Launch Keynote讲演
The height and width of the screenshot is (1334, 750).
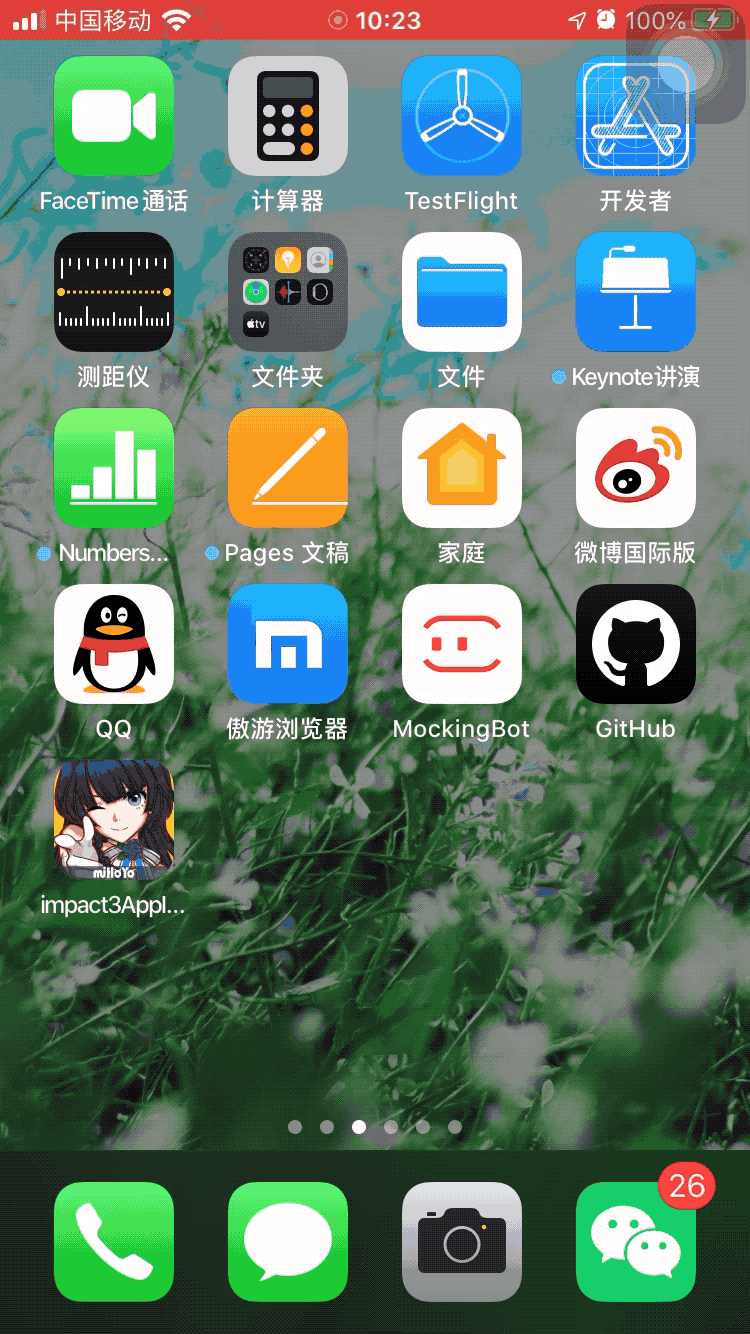coord(635,292)
